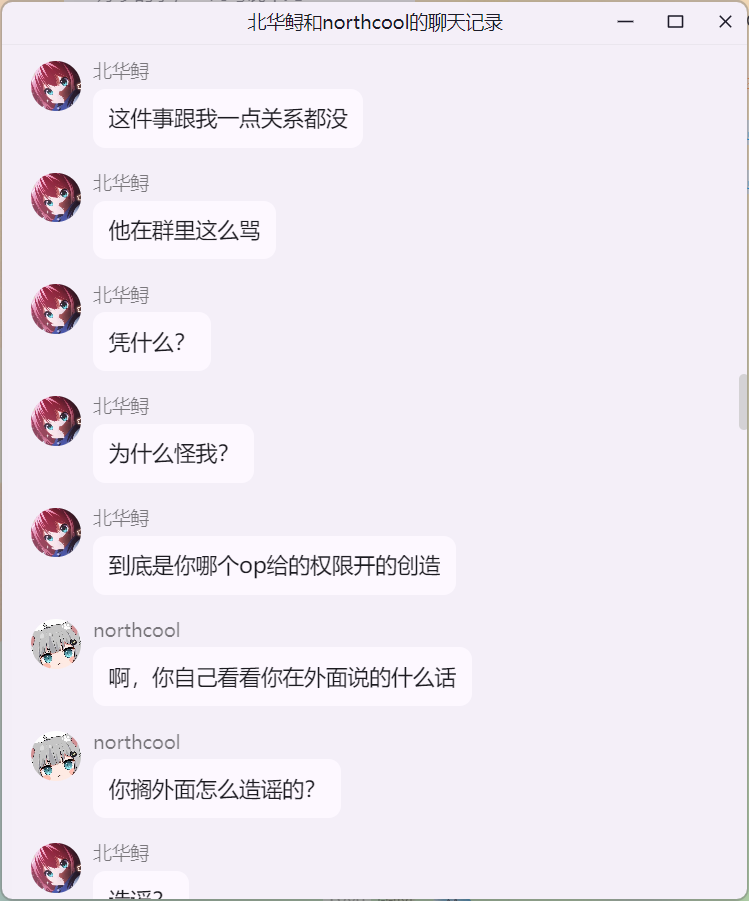Viewport: 749px width, 901px height.
Task: Click the vertical scrollbar thumb
Action: 742,402
